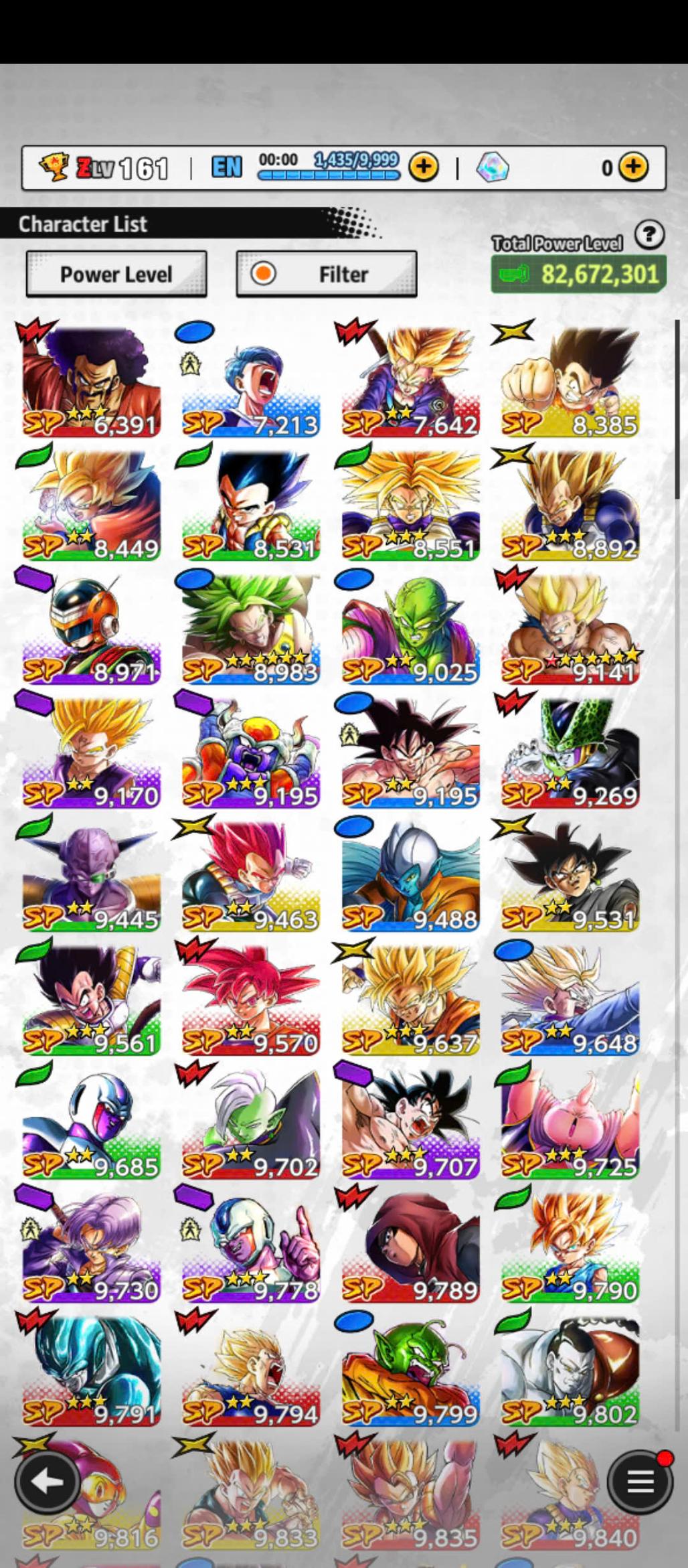Select the character card showing 9,685

pos(91,1123)
